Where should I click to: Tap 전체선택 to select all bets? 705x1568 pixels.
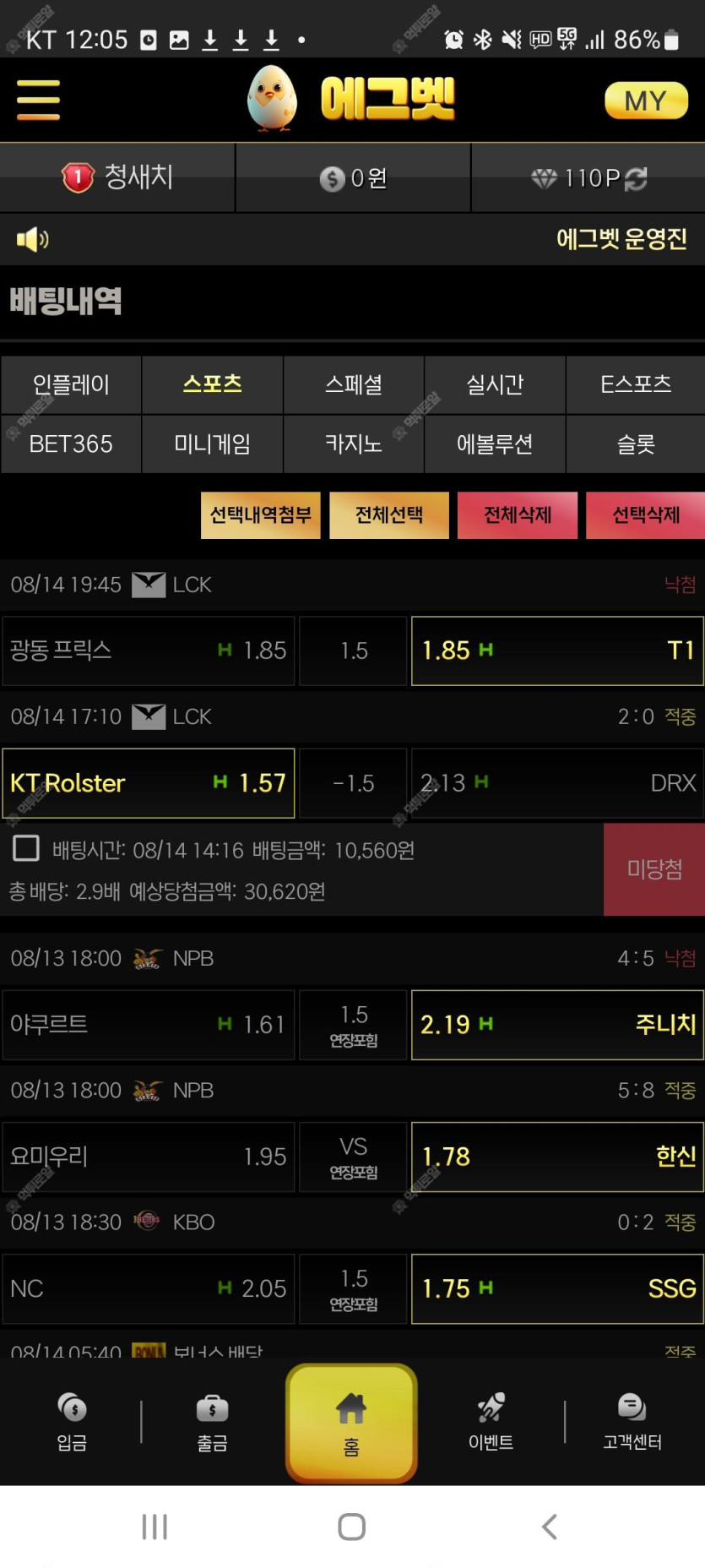pyautogui.click(x=389, y=515)
